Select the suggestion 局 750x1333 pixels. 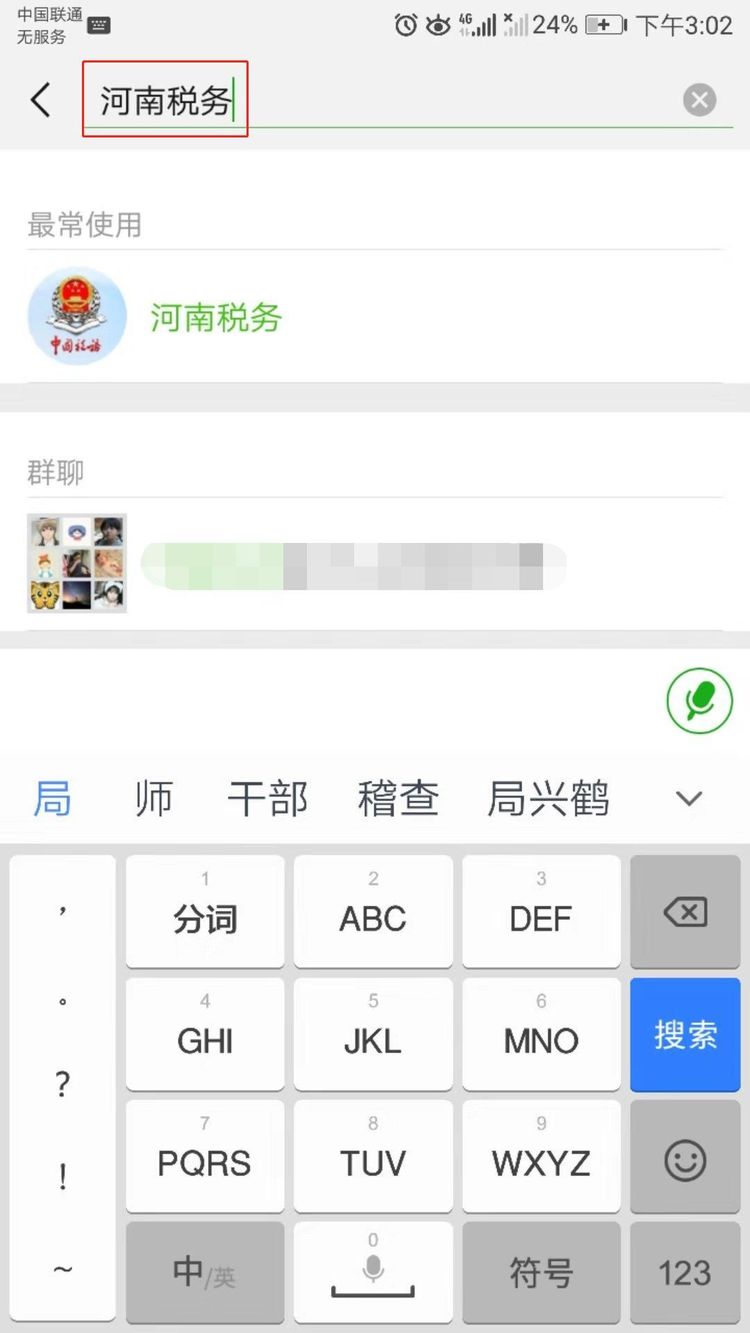click(53, 798)
